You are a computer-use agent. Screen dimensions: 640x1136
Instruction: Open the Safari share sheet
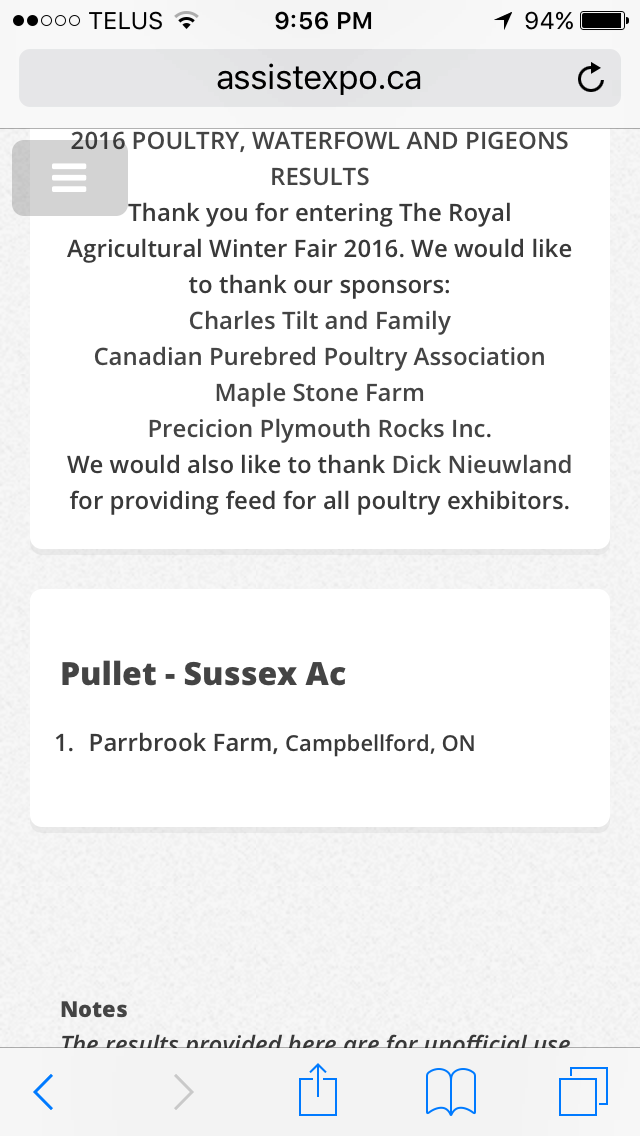(x=320, y=1090)
